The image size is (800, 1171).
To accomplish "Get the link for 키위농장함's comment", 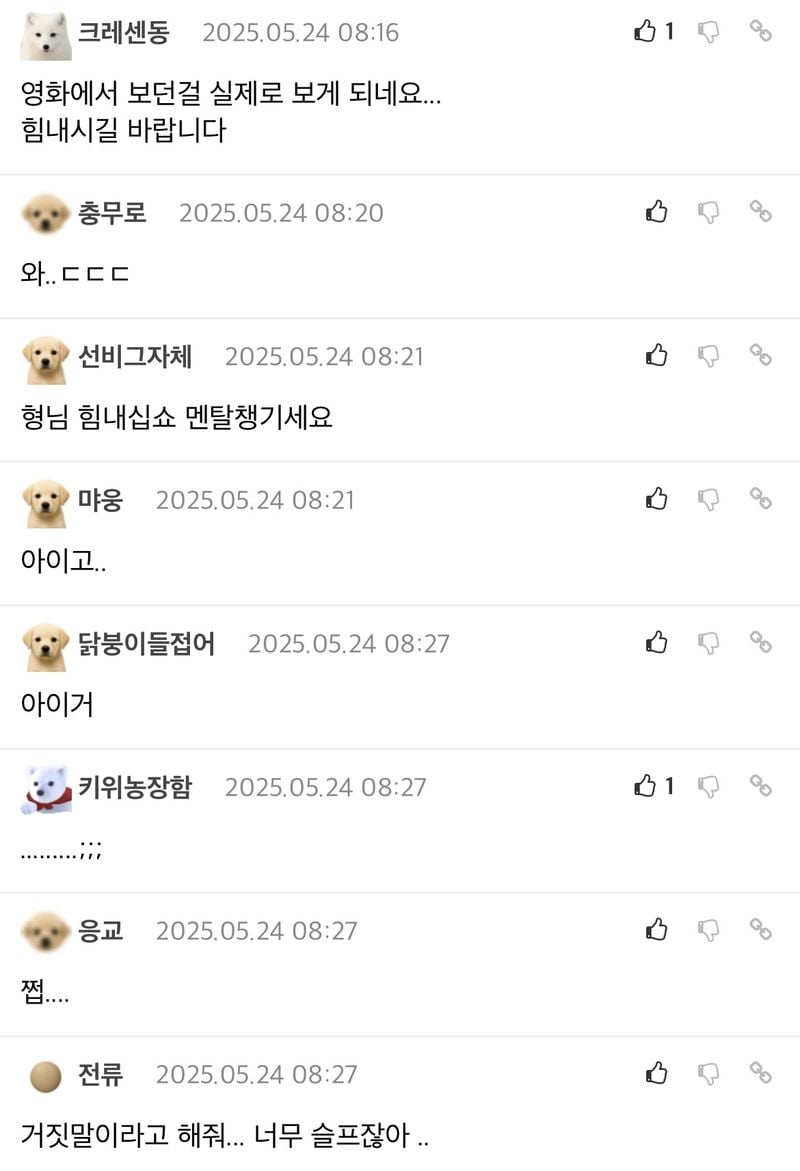I will [761, 785].
